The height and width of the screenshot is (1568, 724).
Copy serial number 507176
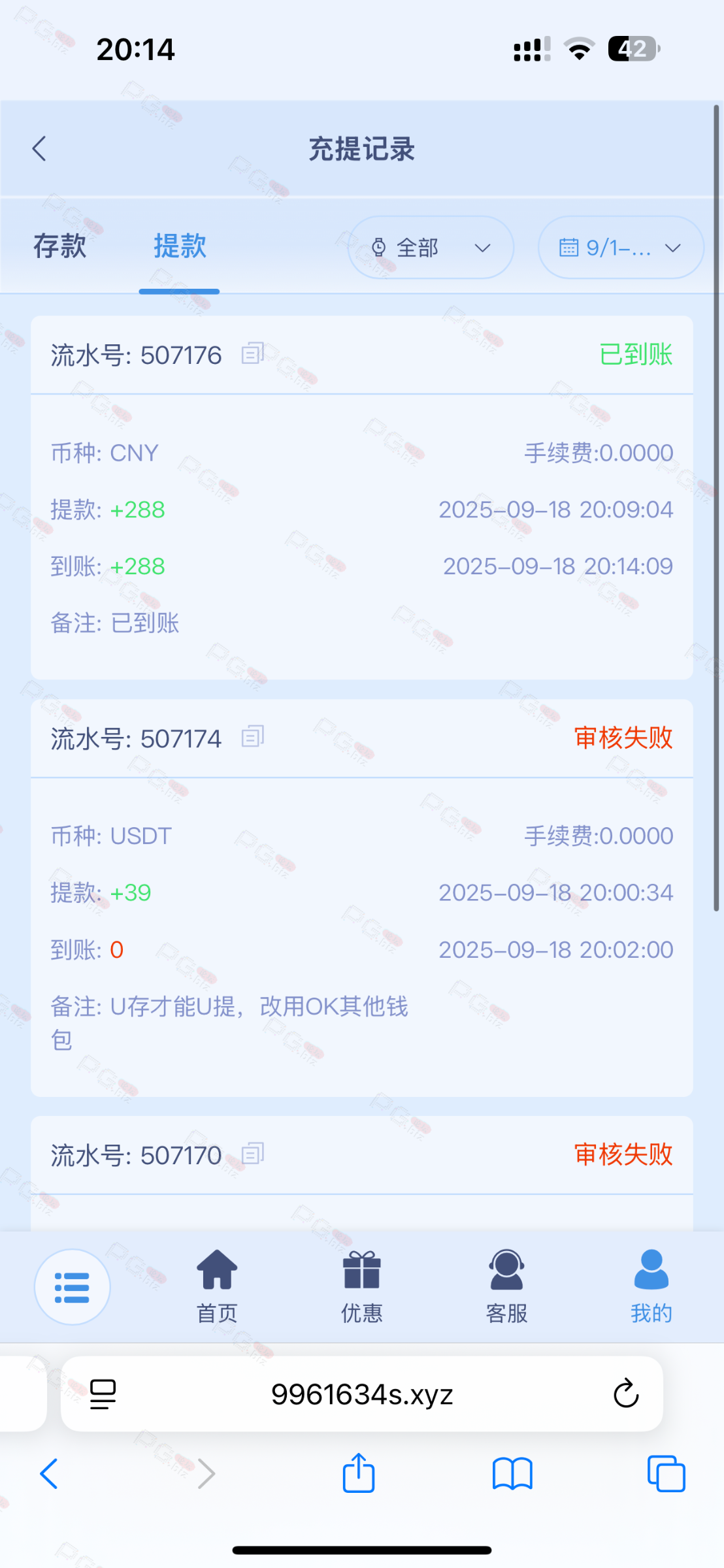253,354
